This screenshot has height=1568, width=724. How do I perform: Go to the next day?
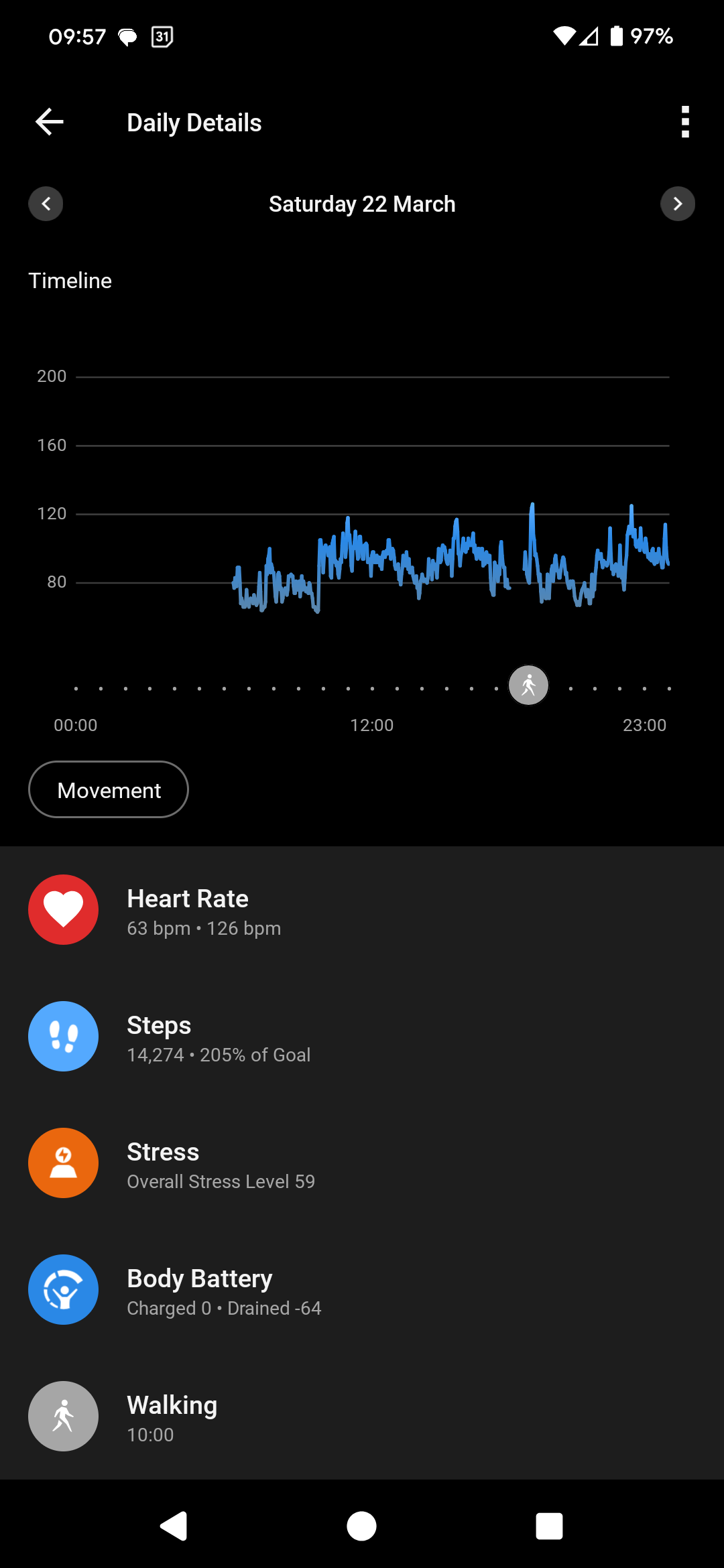[x=678, y=204]
